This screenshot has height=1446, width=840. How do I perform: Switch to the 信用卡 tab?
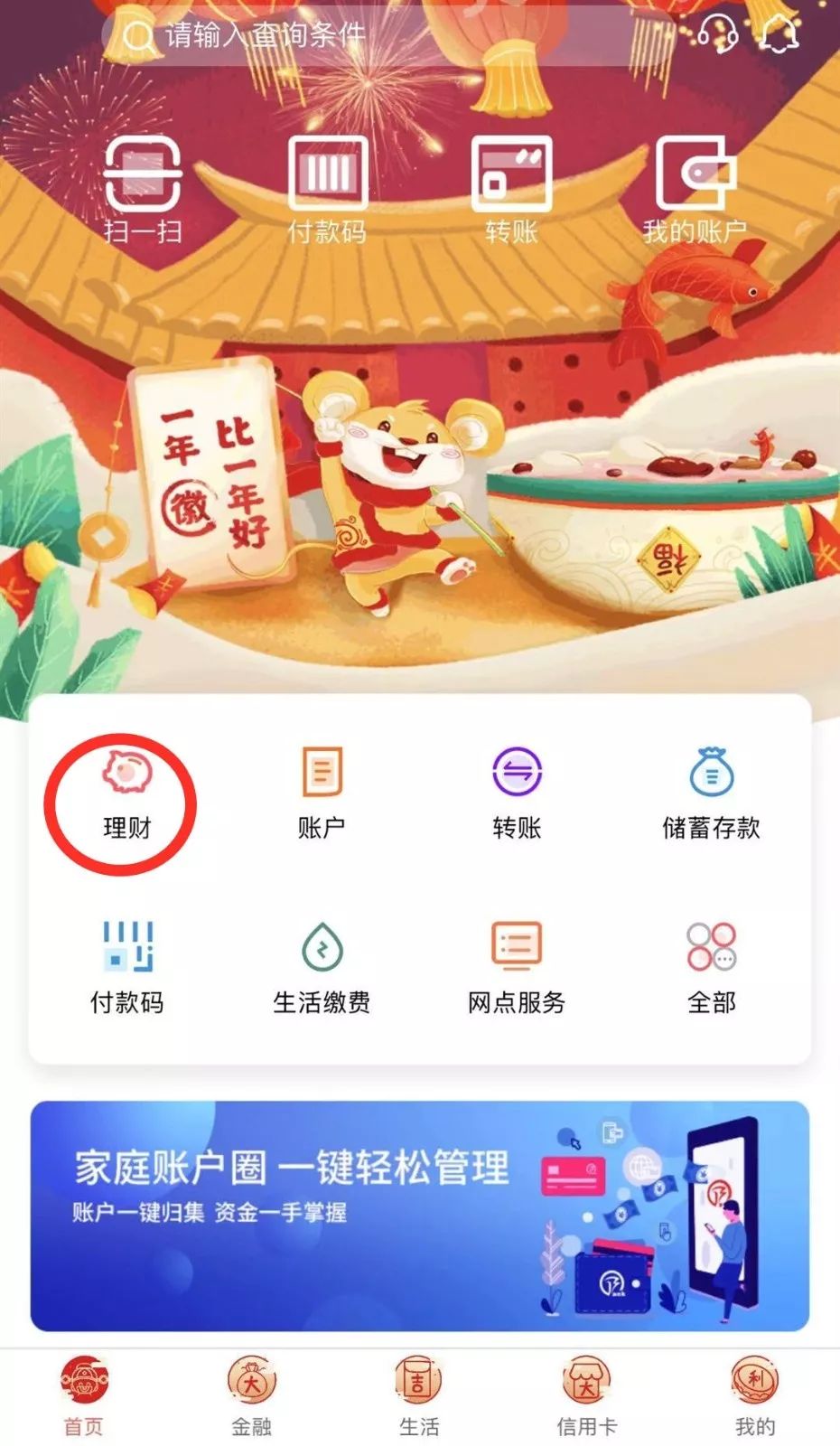(587, 1396)
